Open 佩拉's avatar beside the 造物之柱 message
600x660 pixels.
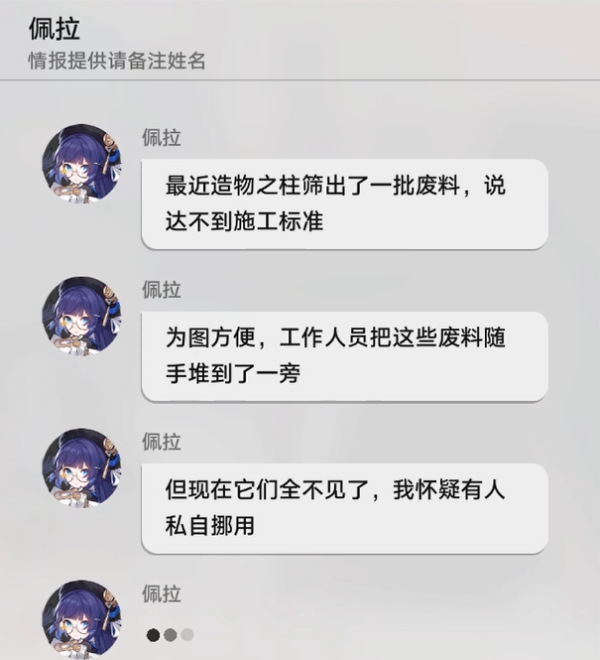tap(81, 163)
